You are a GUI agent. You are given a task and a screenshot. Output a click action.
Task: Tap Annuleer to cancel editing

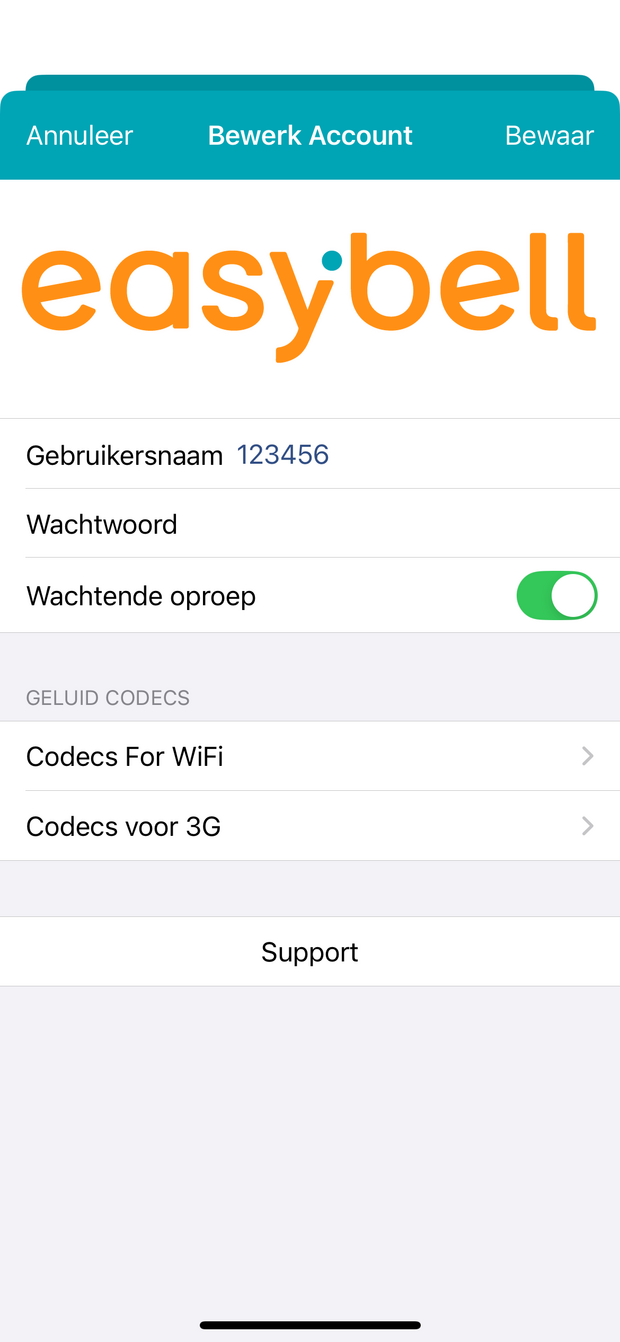pos(79,136)
